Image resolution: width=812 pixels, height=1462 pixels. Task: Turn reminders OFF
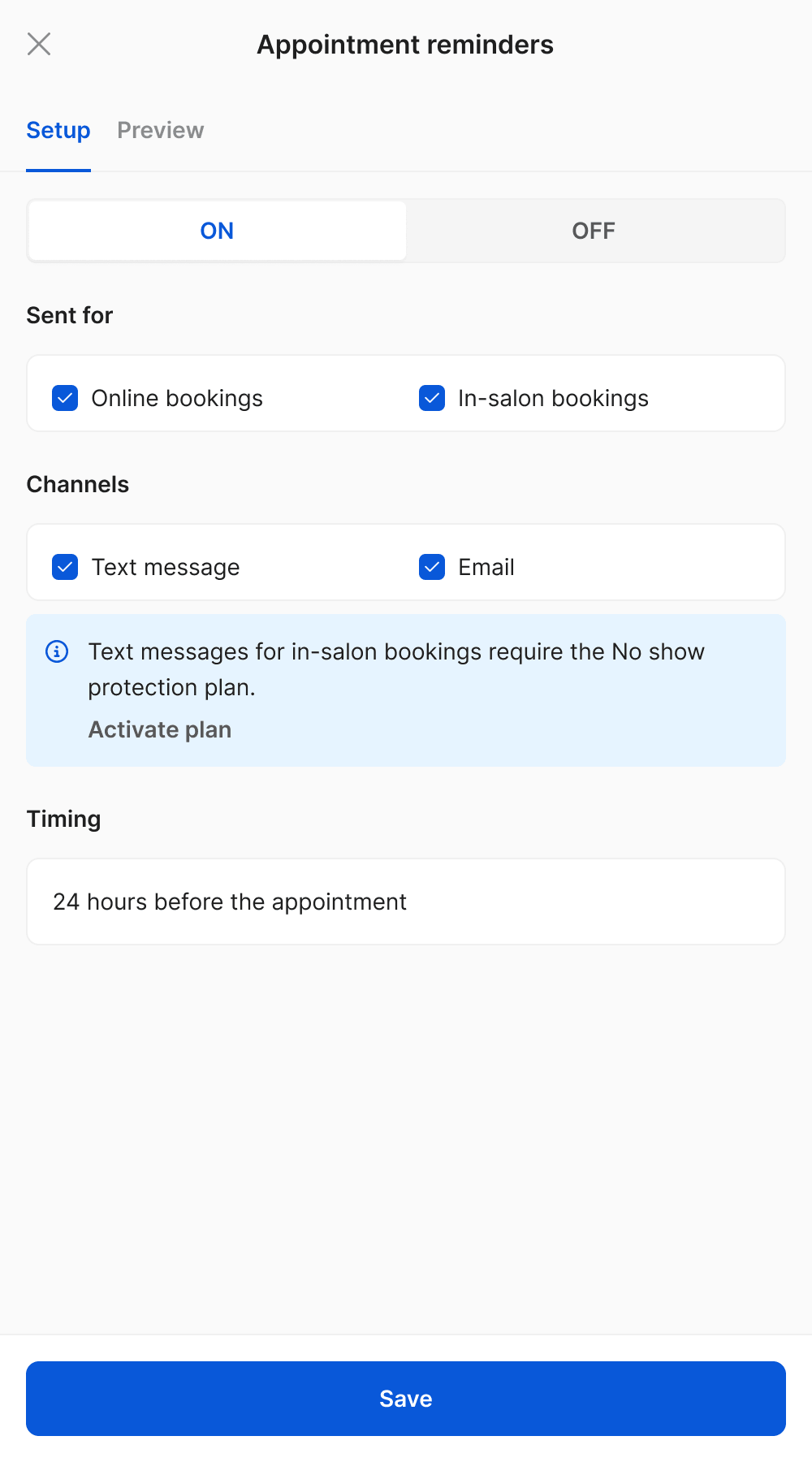[x=594, y=231]
